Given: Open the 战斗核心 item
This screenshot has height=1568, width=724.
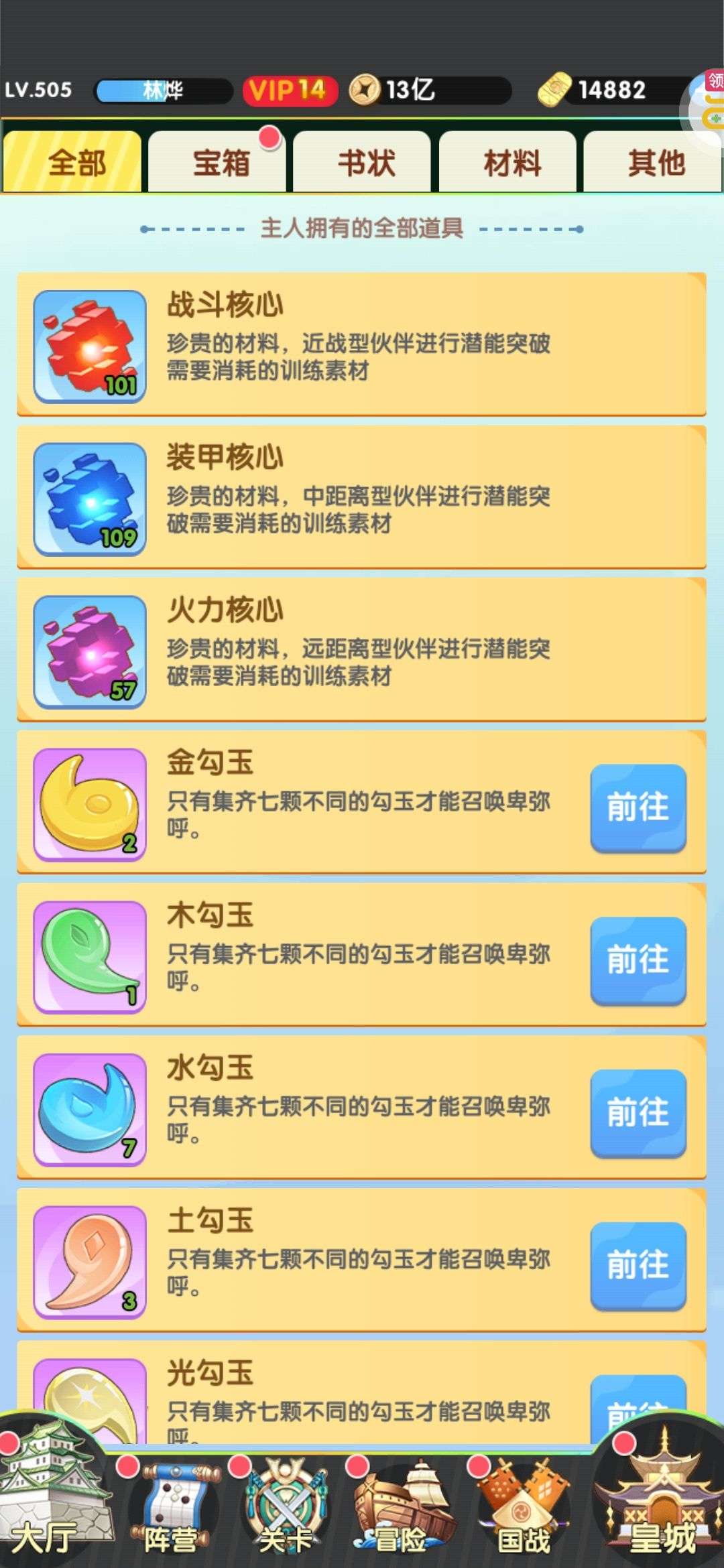Looking at the screenshot, I should [x=361, y=344].
